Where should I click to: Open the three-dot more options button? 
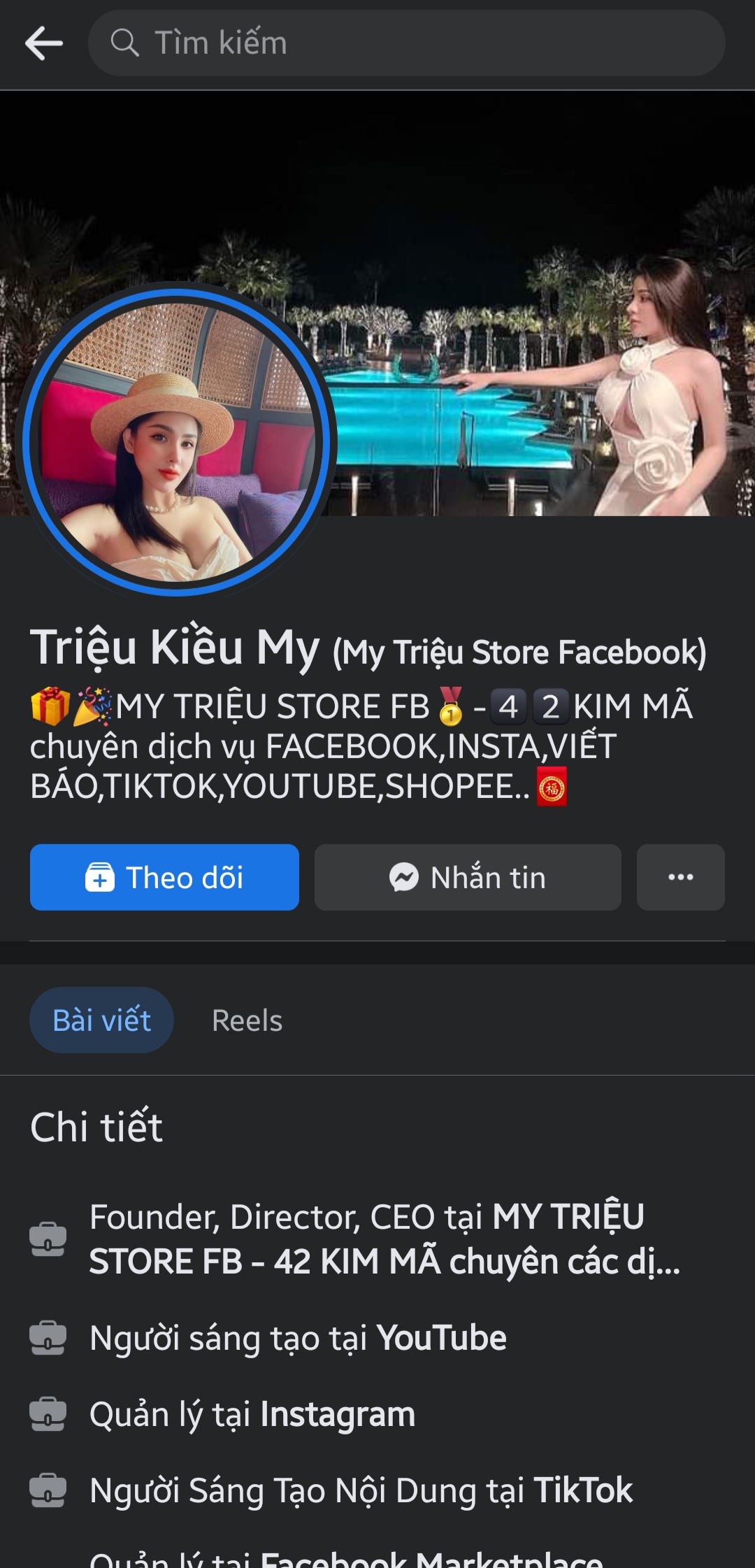[x=680, y=877]
